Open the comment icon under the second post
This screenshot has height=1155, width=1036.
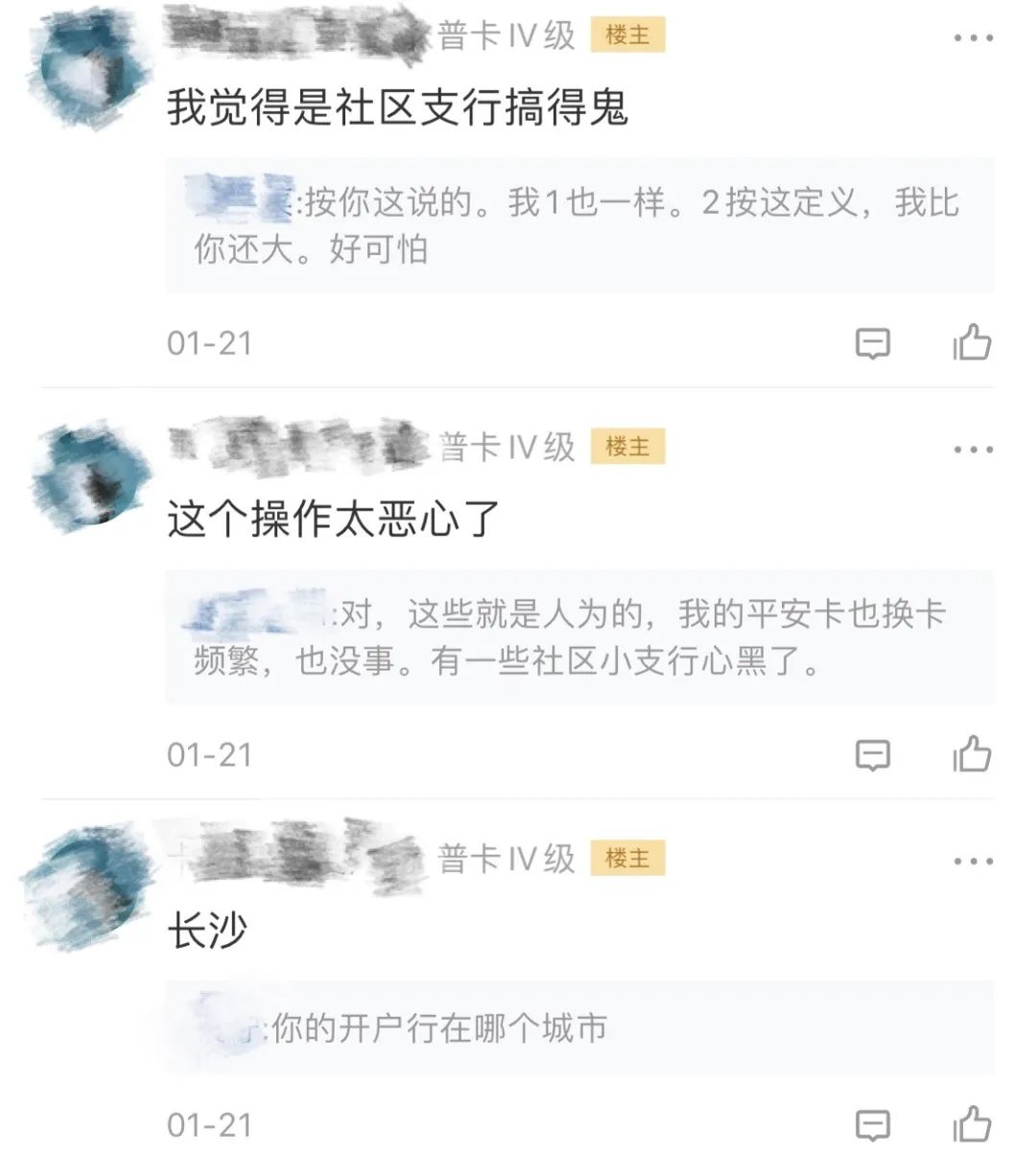click(871, 757)
